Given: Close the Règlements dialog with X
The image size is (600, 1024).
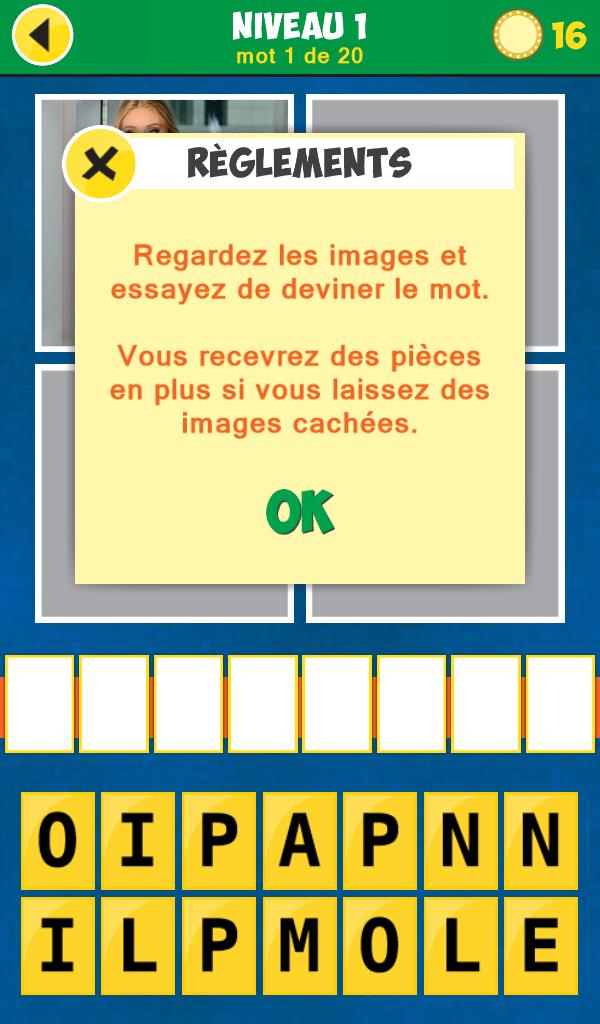Looking at the screenshot, I should point(99,164).
